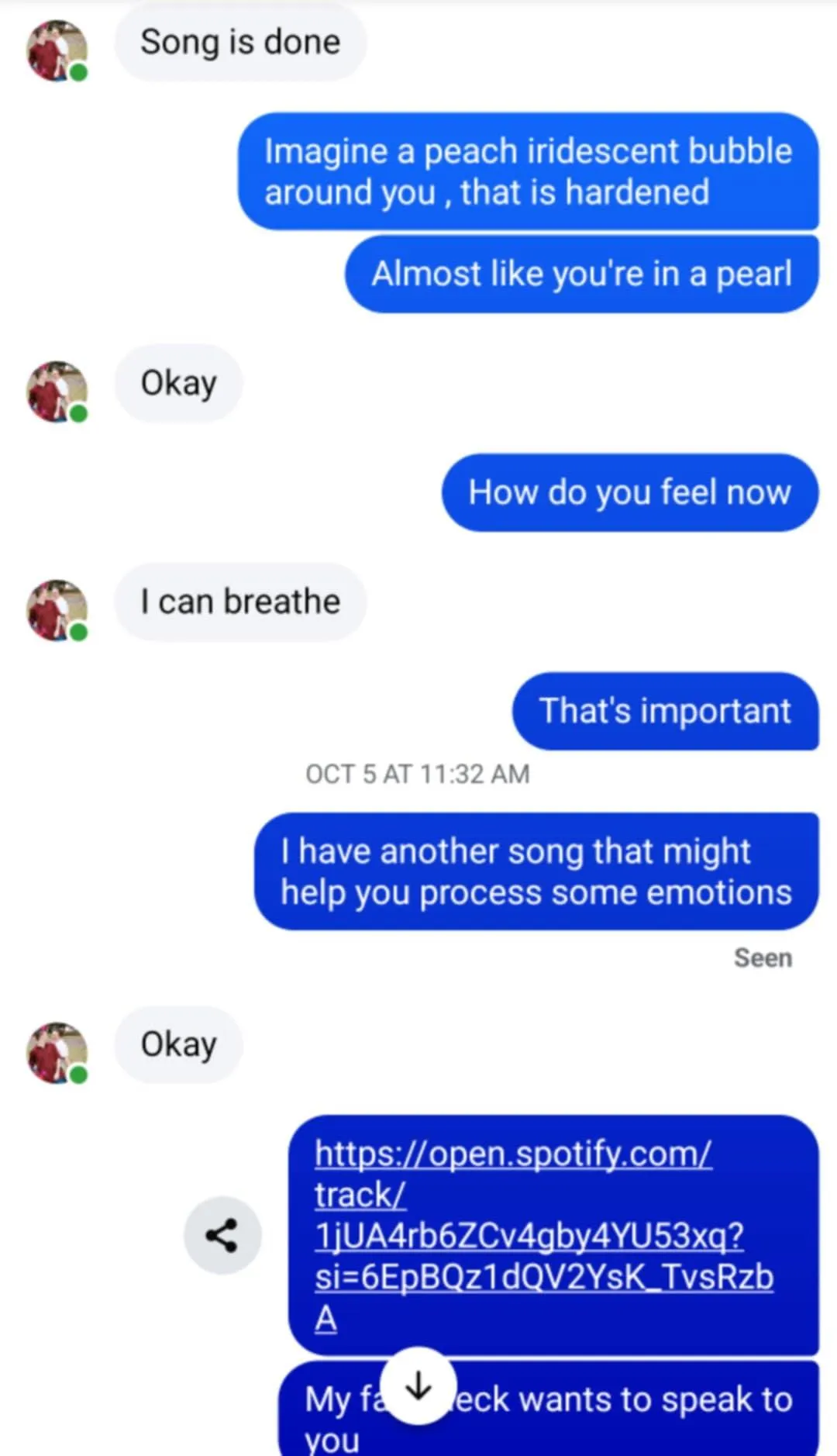Share the Spotify link message
837x1456 pixels.
[222, 1235]
